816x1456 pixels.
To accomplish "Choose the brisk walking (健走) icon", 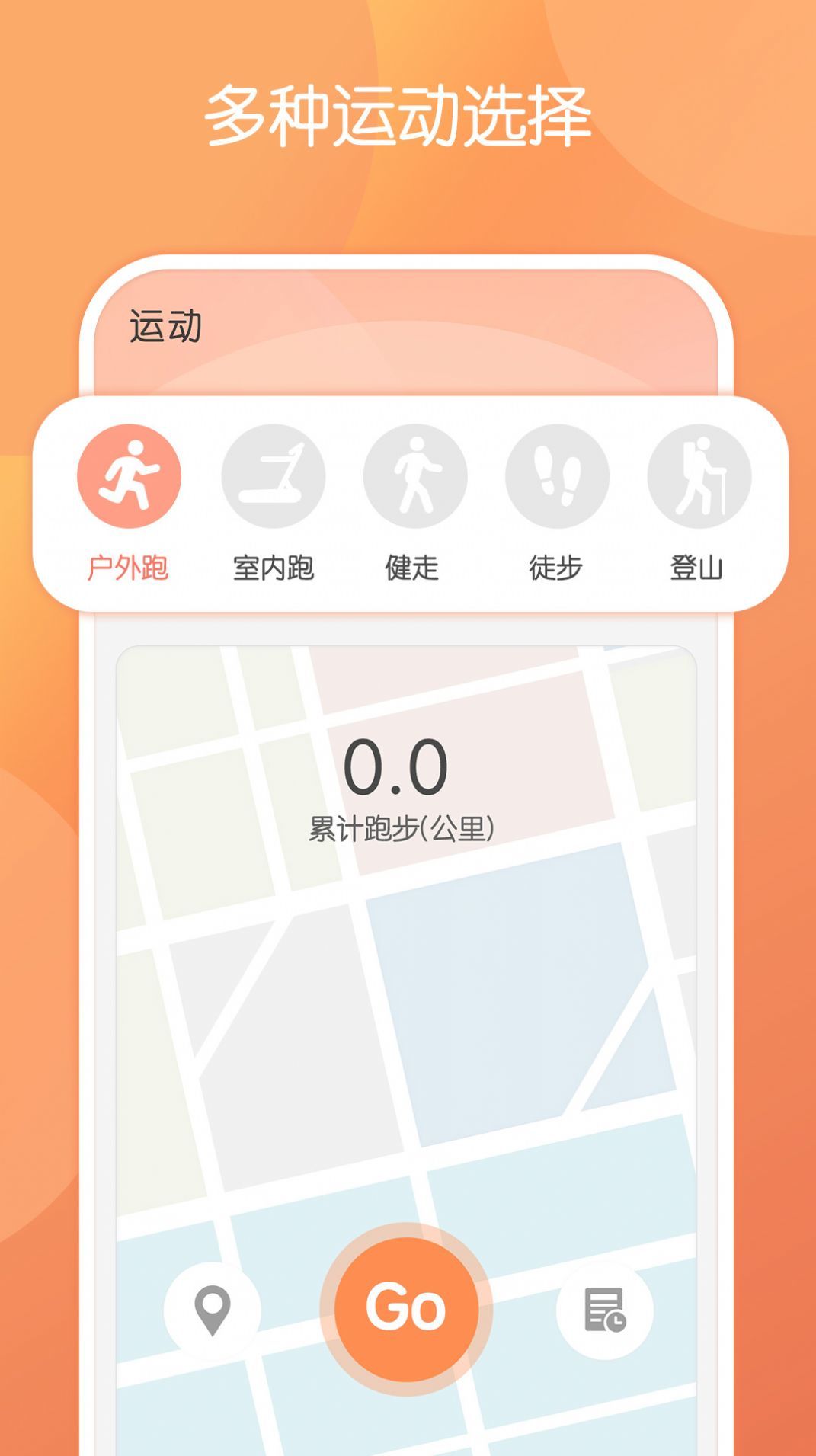I will click(x=415, y=476).
